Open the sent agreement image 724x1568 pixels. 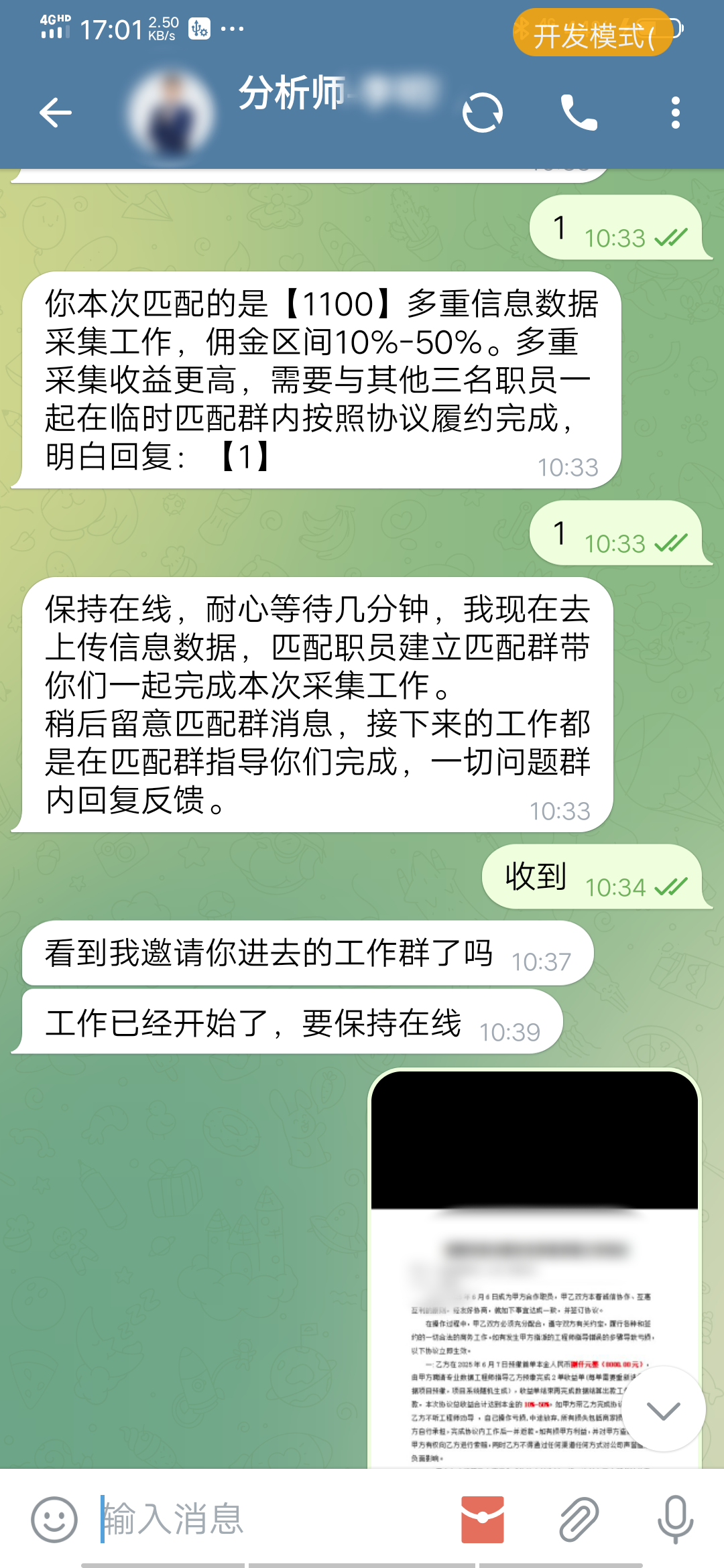tap(534, 1268)
